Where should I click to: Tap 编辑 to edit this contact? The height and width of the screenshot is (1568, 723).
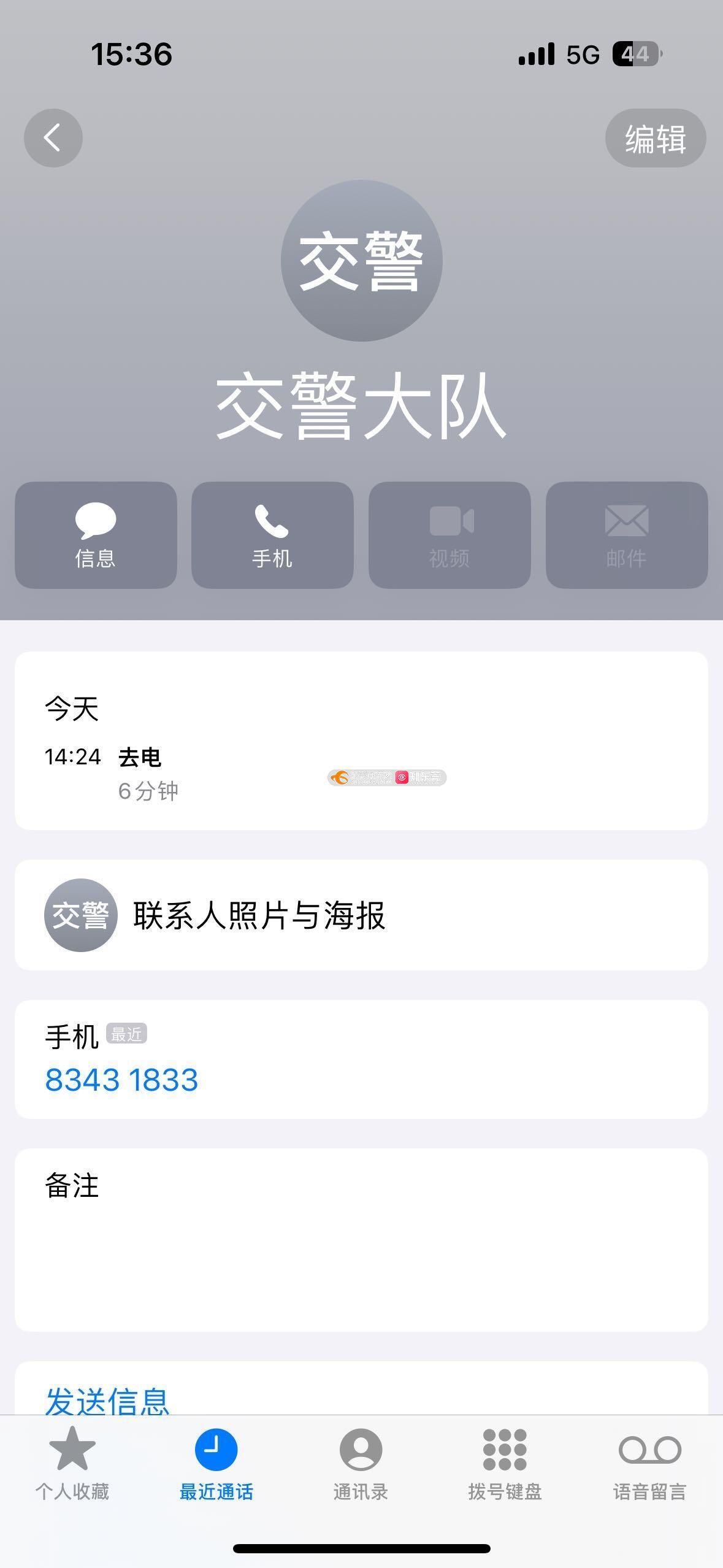(656, 138)
